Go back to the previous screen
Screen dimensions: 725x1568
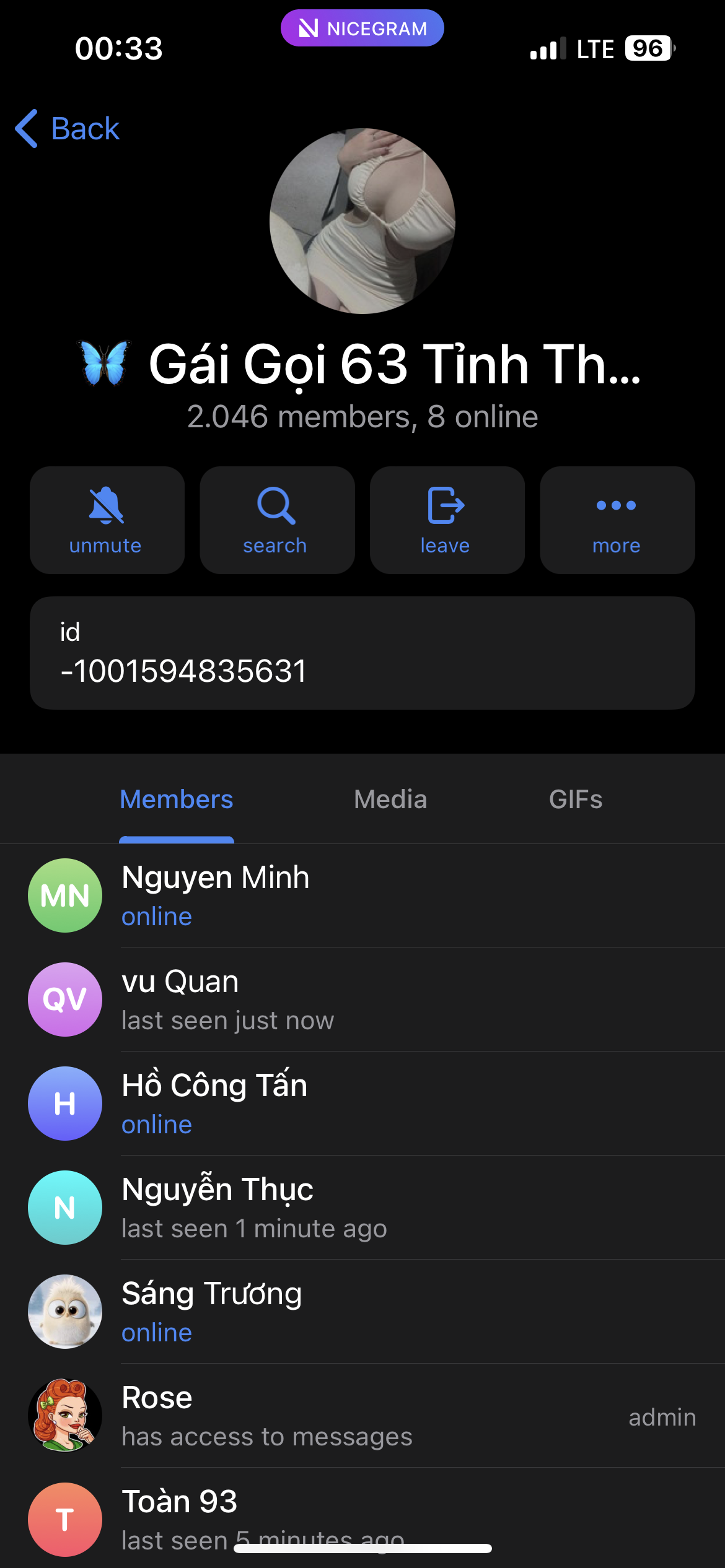(x=68, y=129)
